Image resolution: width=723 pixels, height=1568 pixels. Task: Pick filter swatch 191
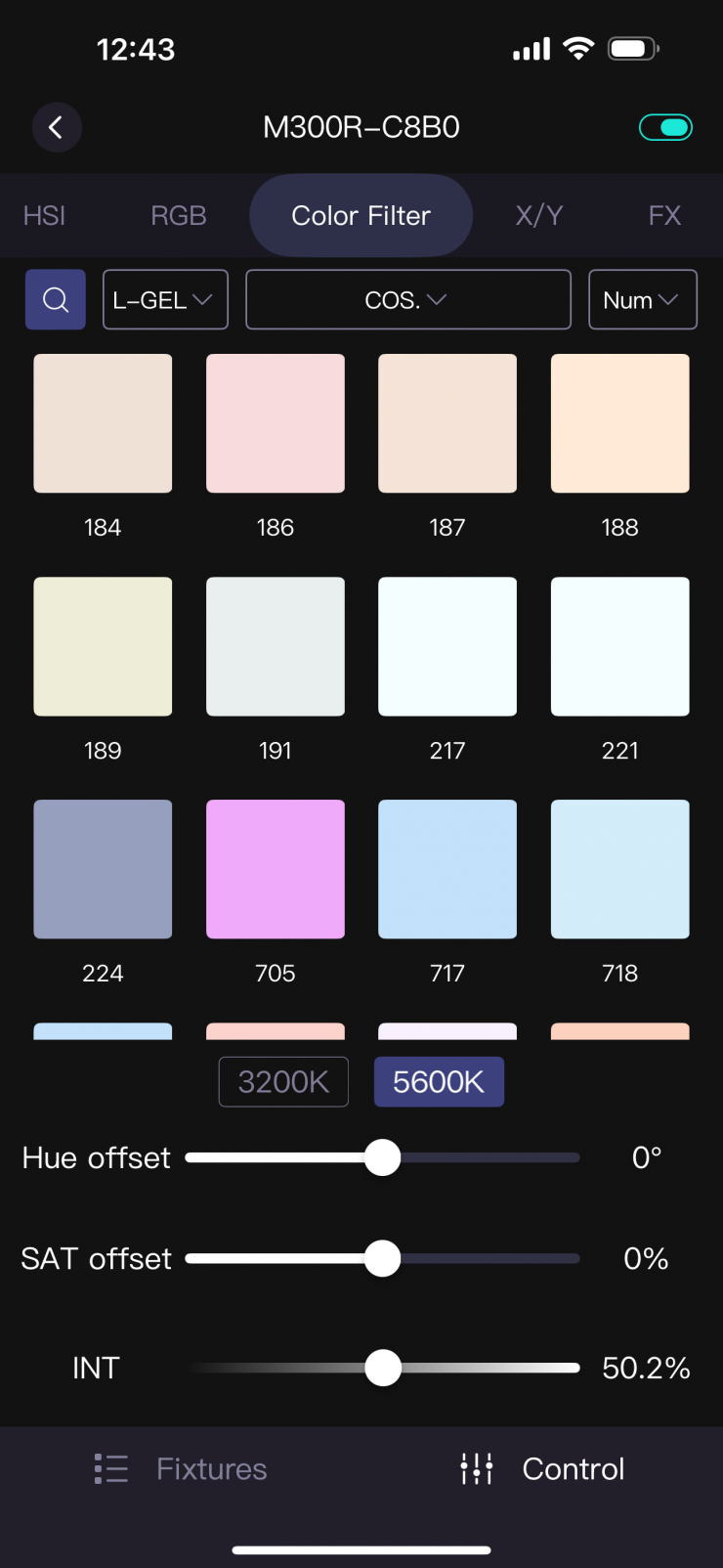click(x=275, y=646)
